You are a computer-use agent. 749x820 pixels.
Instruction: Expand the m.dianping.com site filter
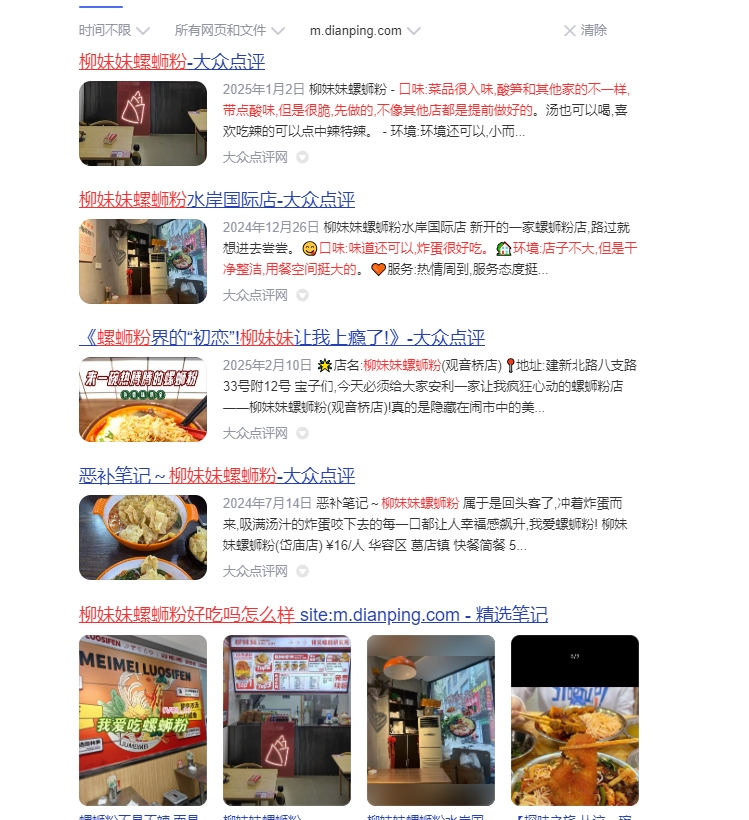(365, 30)
